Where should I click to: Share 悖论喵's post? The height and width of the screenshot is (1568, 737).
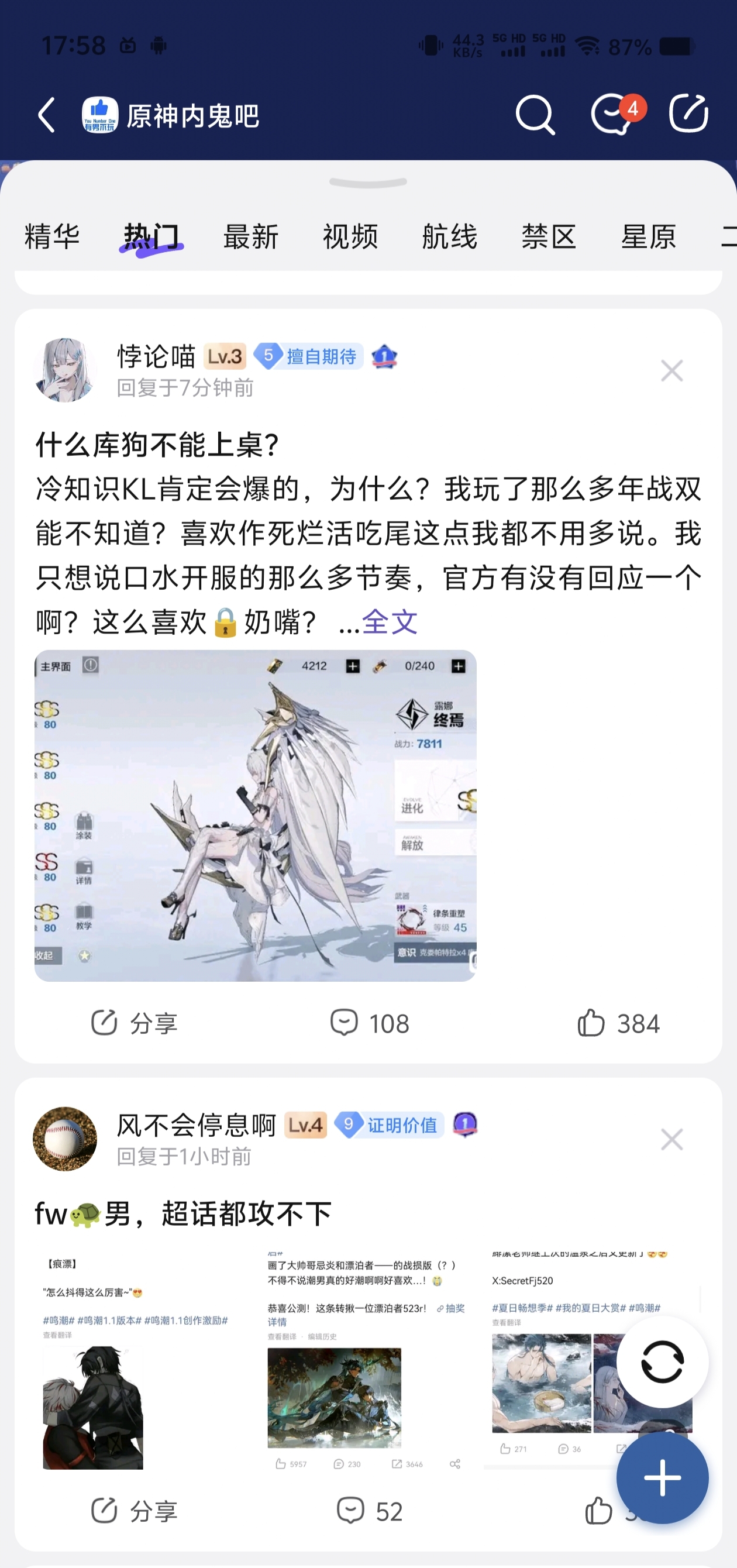coord(134,1023)
